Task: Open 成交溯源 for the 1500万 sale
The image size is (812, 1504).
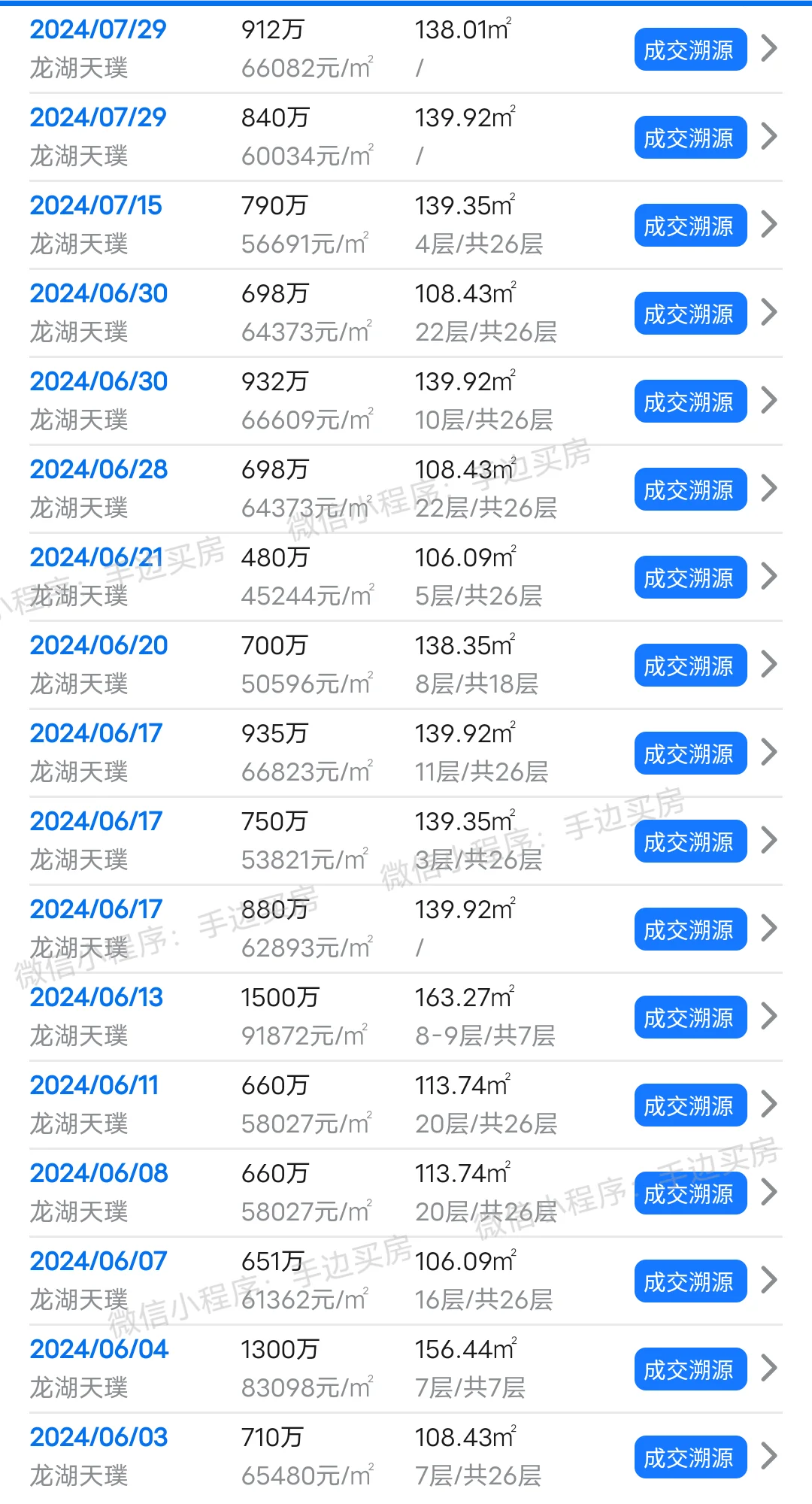Action: click(690, 1017)
